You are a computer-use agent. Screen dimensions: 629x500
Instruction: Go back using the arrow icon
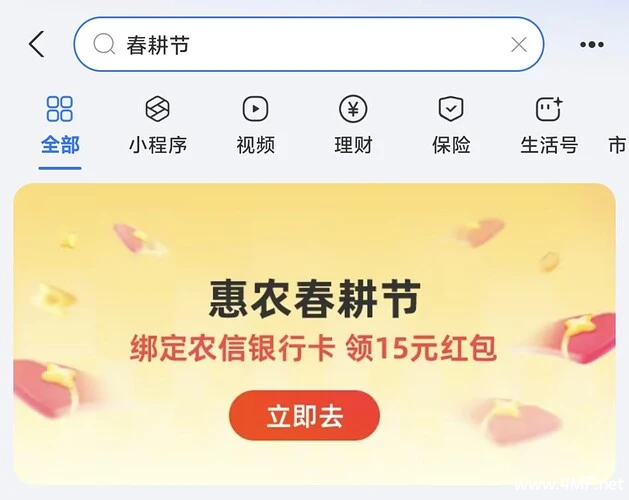(37, 44)
